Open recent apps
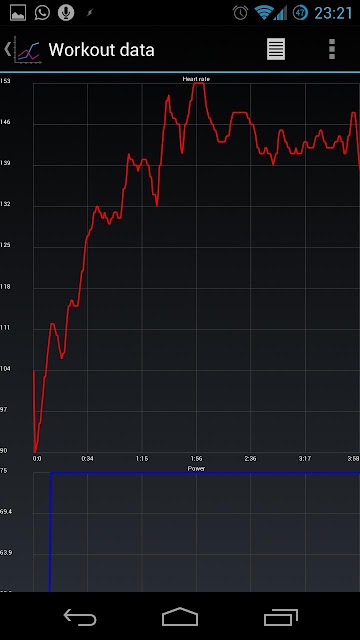The width and height of the screenshot is (360, 640). (x=281, y=617)
